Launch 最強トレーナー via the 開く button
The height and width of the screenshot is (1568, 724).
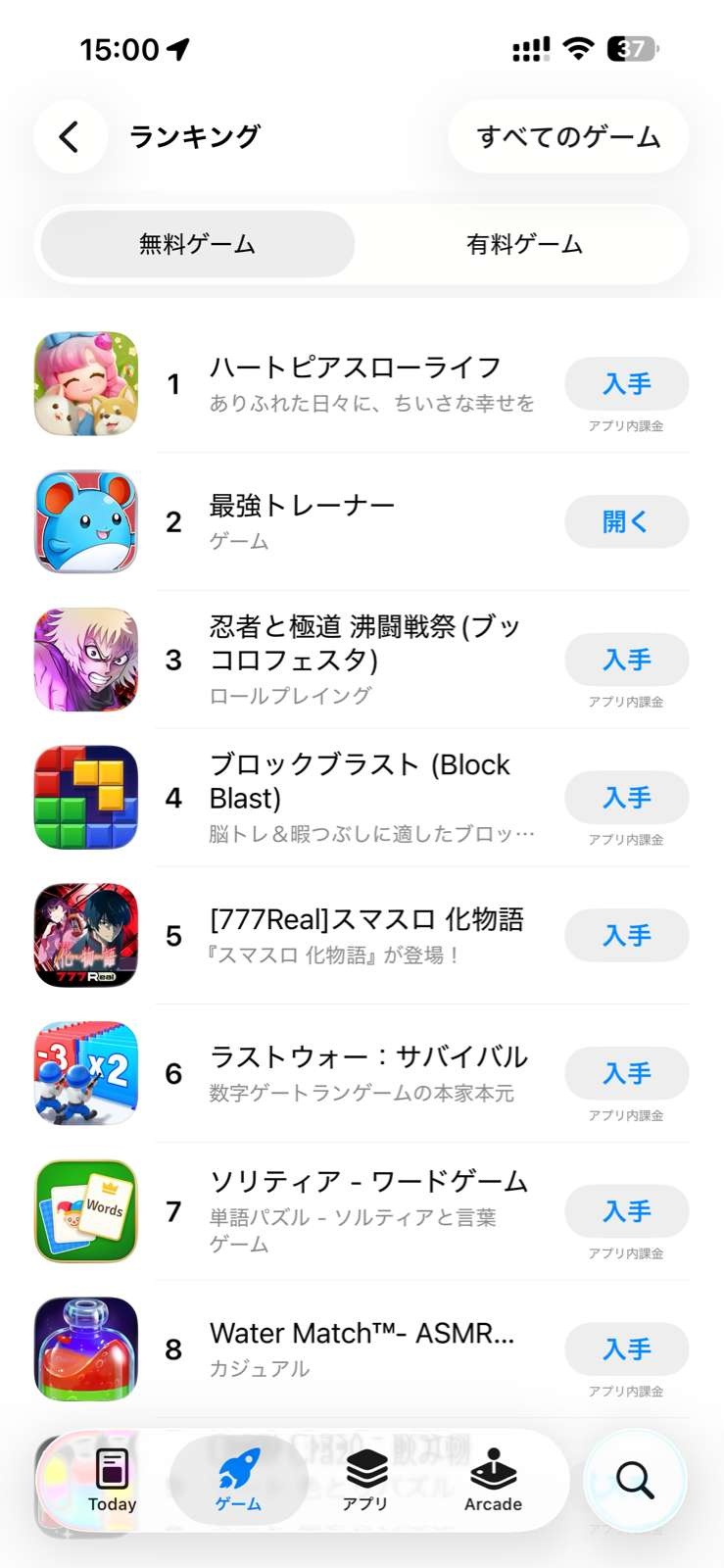(626, 522)
